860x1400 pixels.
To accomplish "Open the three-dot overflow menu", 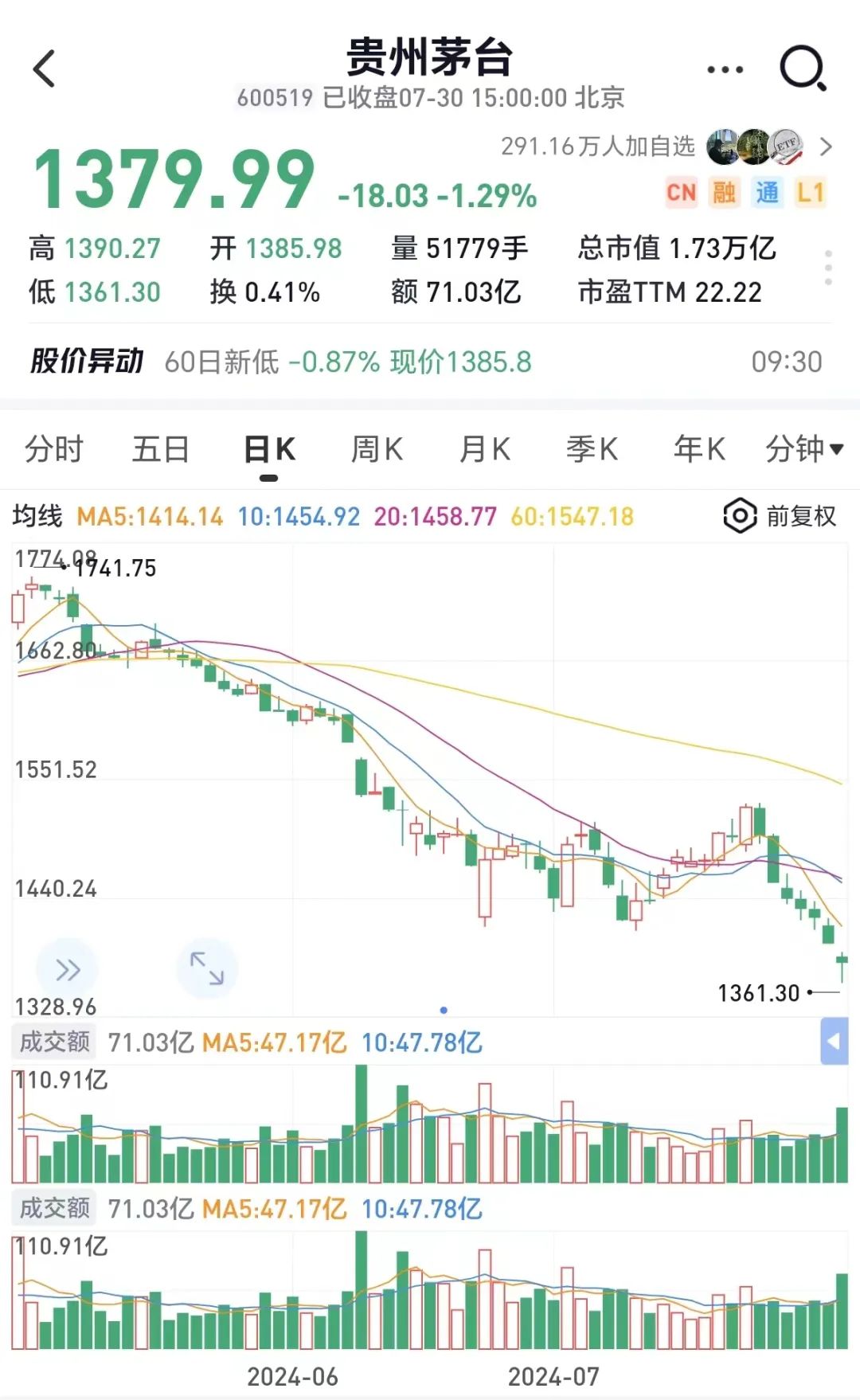I will pyautogui.click(x=725, y=70).
